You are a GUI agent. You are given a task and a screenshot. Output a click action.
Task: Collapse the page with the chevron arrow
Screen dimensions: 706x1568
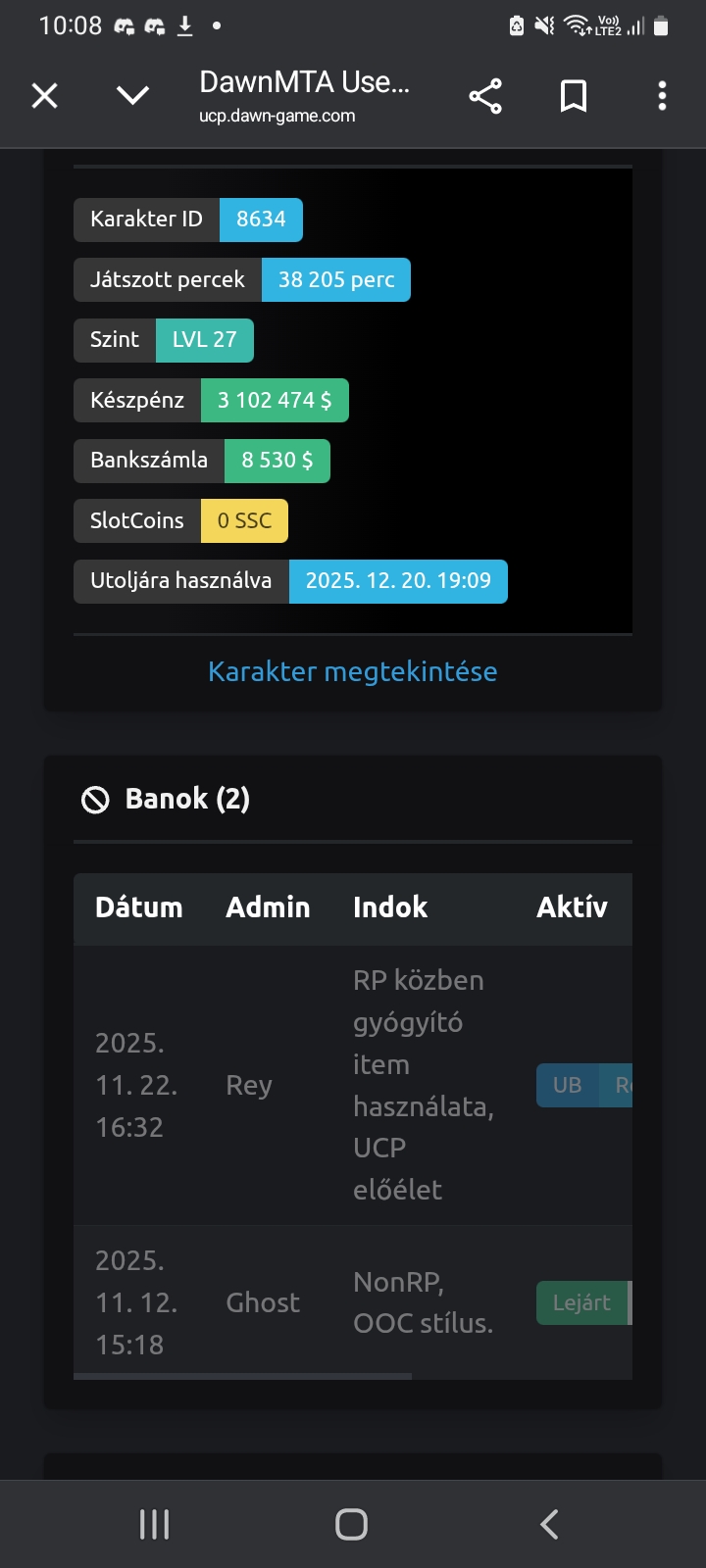[x=132, y=95]
